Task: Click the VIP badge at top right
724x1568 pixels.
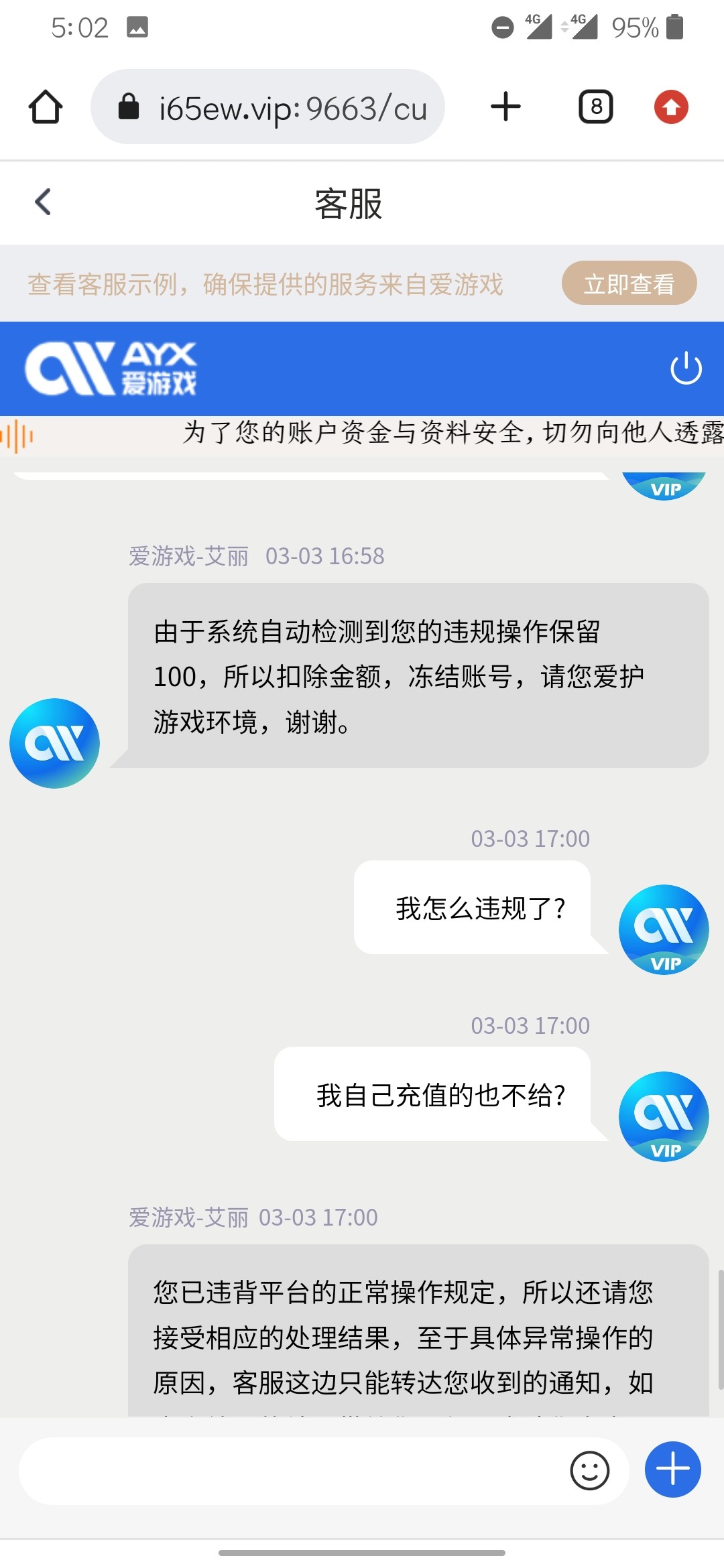Action: click(663, 486)
